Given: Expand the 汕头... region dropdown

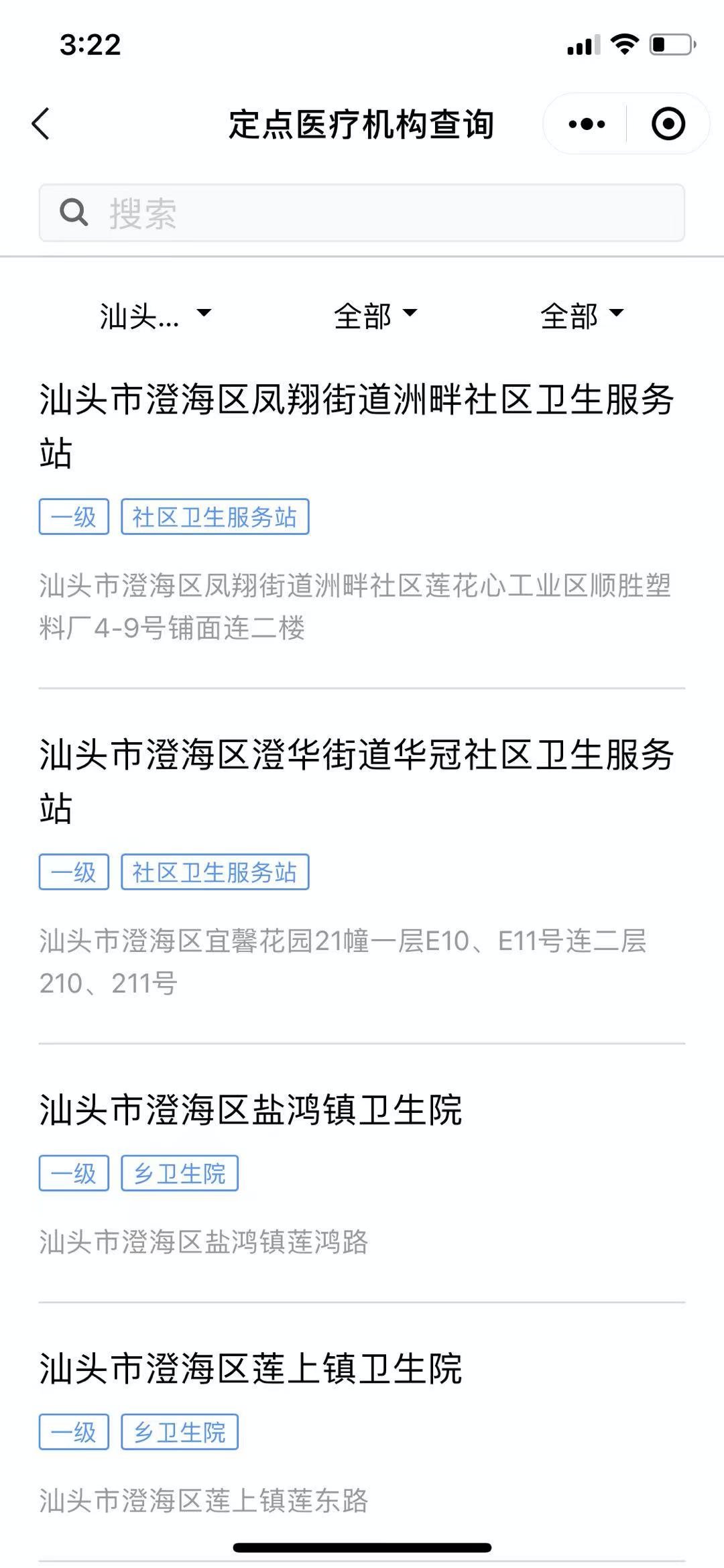Looking at the screenshot, I should pyautogui.click(x=155, y=315).
